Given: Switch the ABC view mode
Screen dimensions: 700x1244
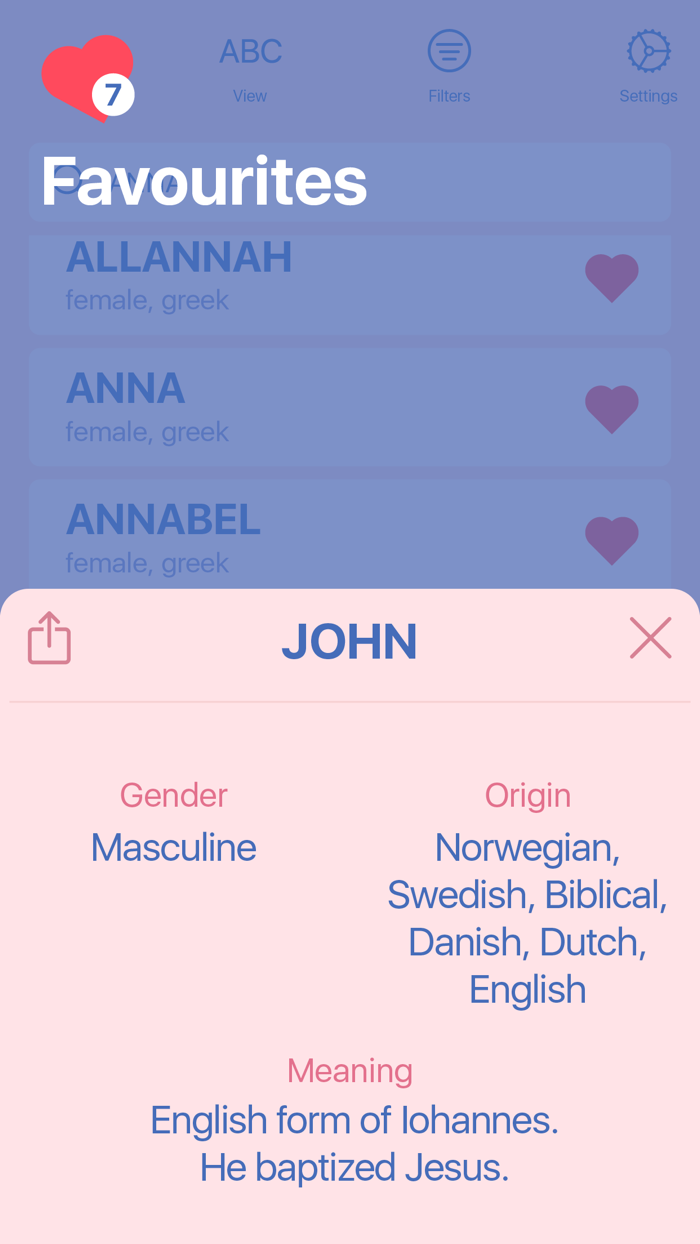Looking at the screenshot, I should (x=250, y=68).
